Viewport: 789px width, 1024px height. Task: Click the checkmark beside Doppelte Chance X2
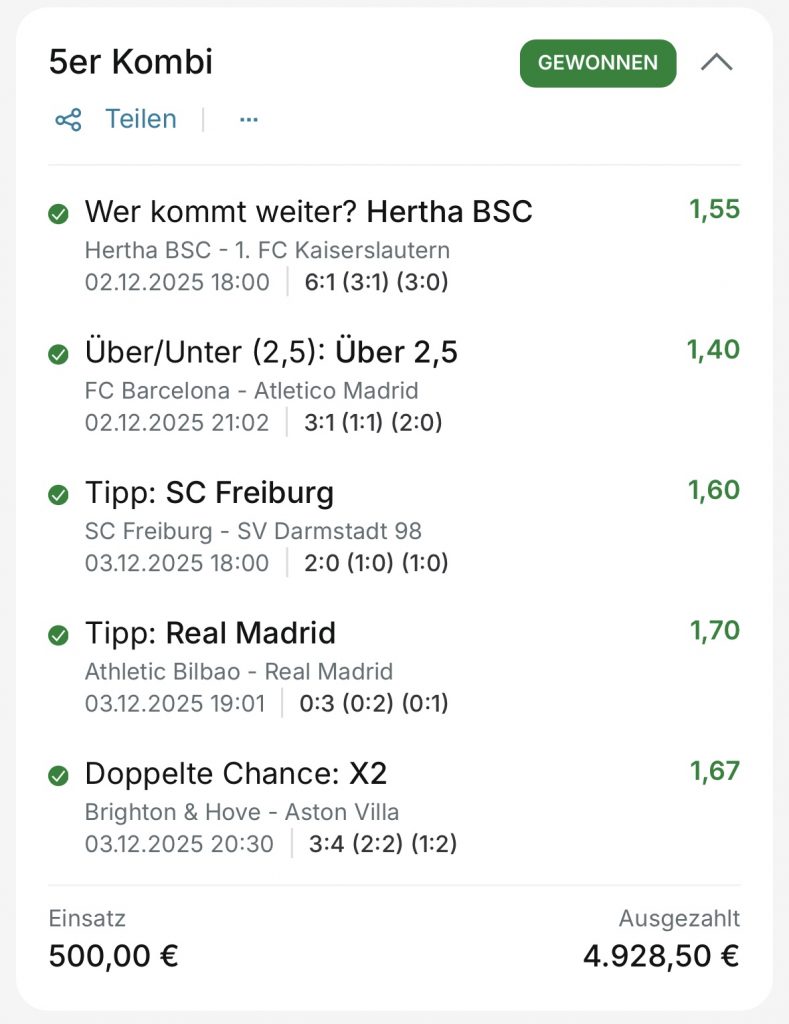click(x=57, y=773)
